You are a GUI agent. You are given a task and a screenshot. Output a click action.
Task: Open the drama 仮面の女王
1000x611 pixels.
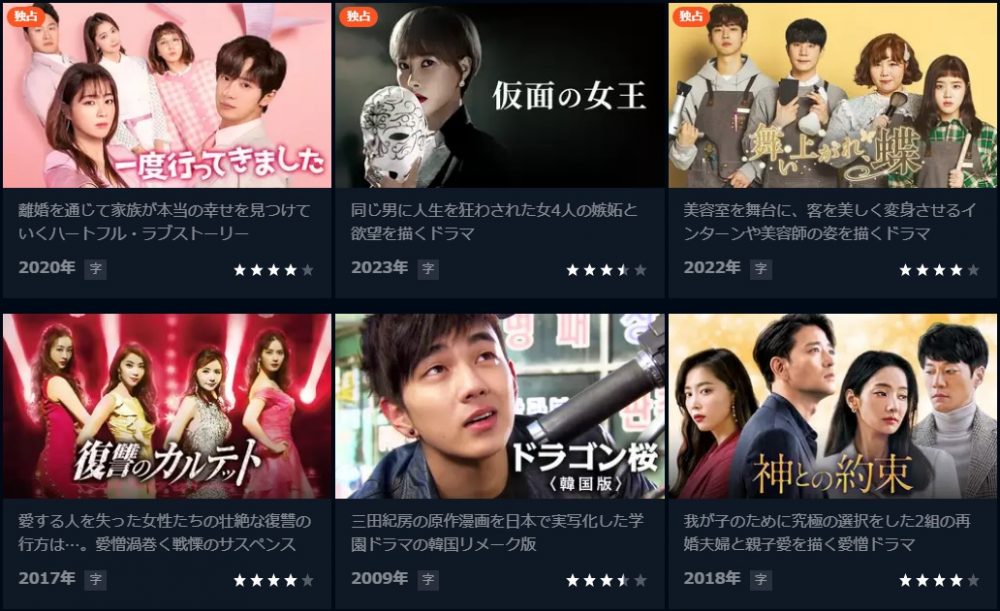499,96
